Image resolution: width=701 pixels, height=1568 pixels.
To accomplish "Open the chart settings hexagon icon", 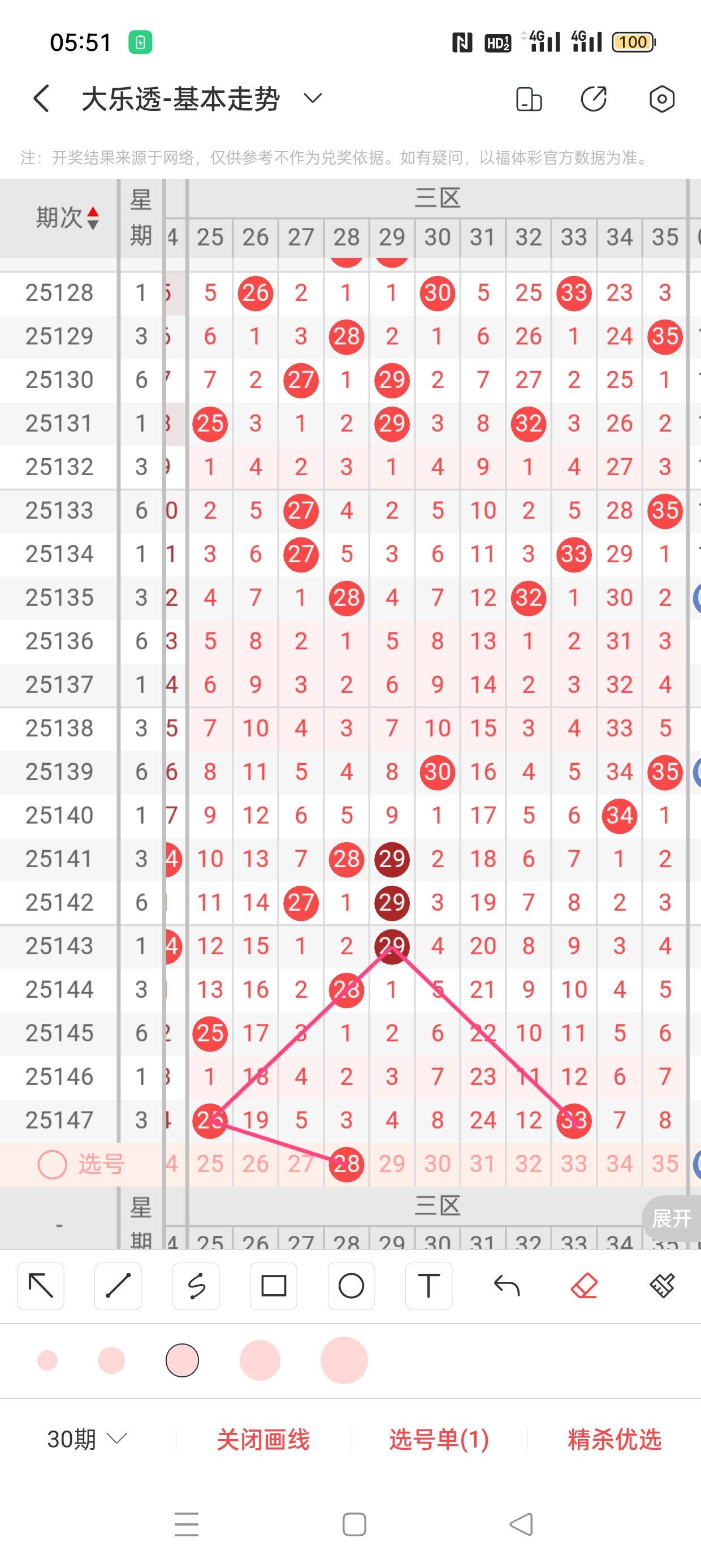I will [x=661, y=98].
